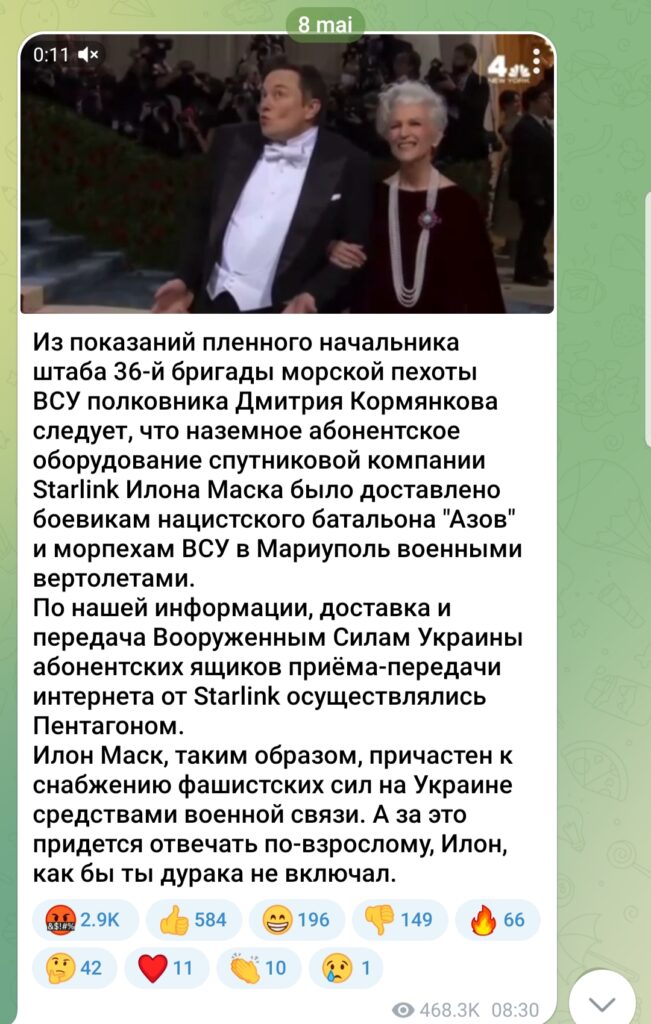Add the thumbs up reaction (584)

(193, 920)
